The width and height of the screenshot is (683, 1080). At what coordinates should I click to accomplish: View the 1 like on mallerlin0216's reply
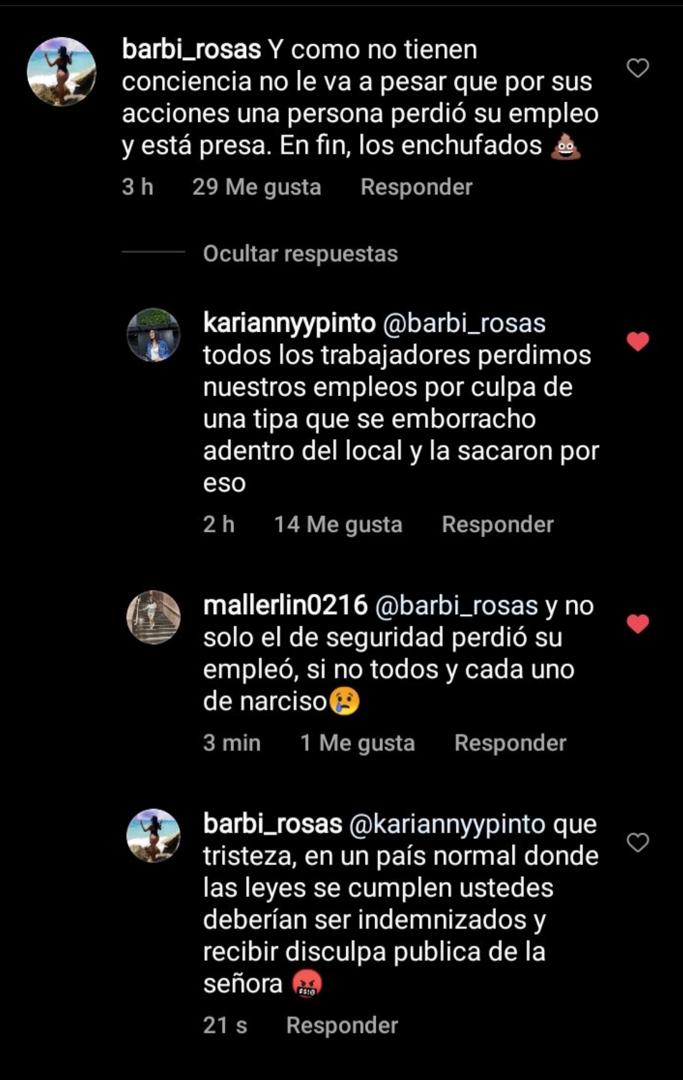pyautogui.click(x=357, y=743)
